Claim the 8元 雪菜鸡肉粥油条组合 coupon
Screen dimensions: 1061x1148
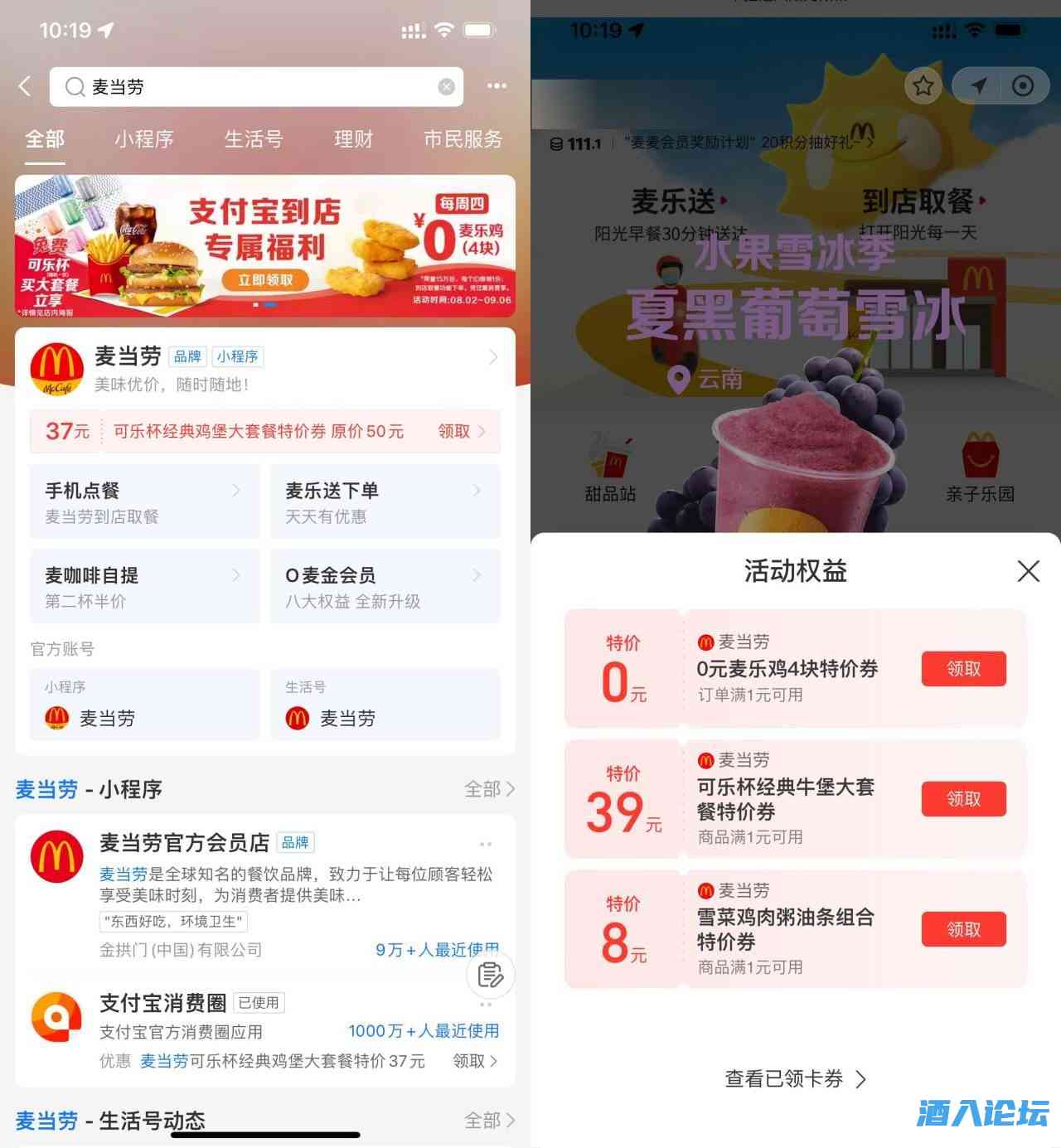click(x=963, y=930)
